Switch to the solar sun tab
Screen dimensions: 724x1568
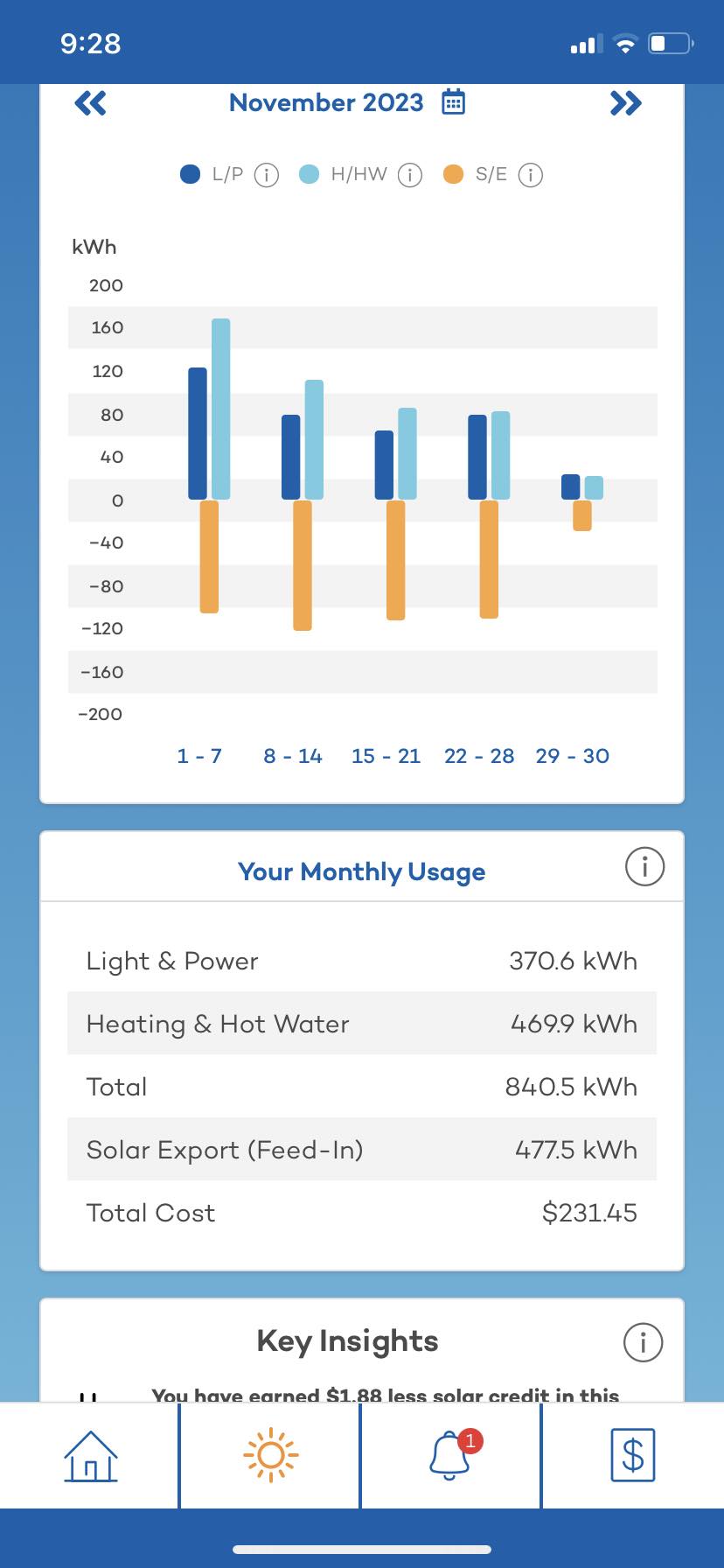point(271,1455)
